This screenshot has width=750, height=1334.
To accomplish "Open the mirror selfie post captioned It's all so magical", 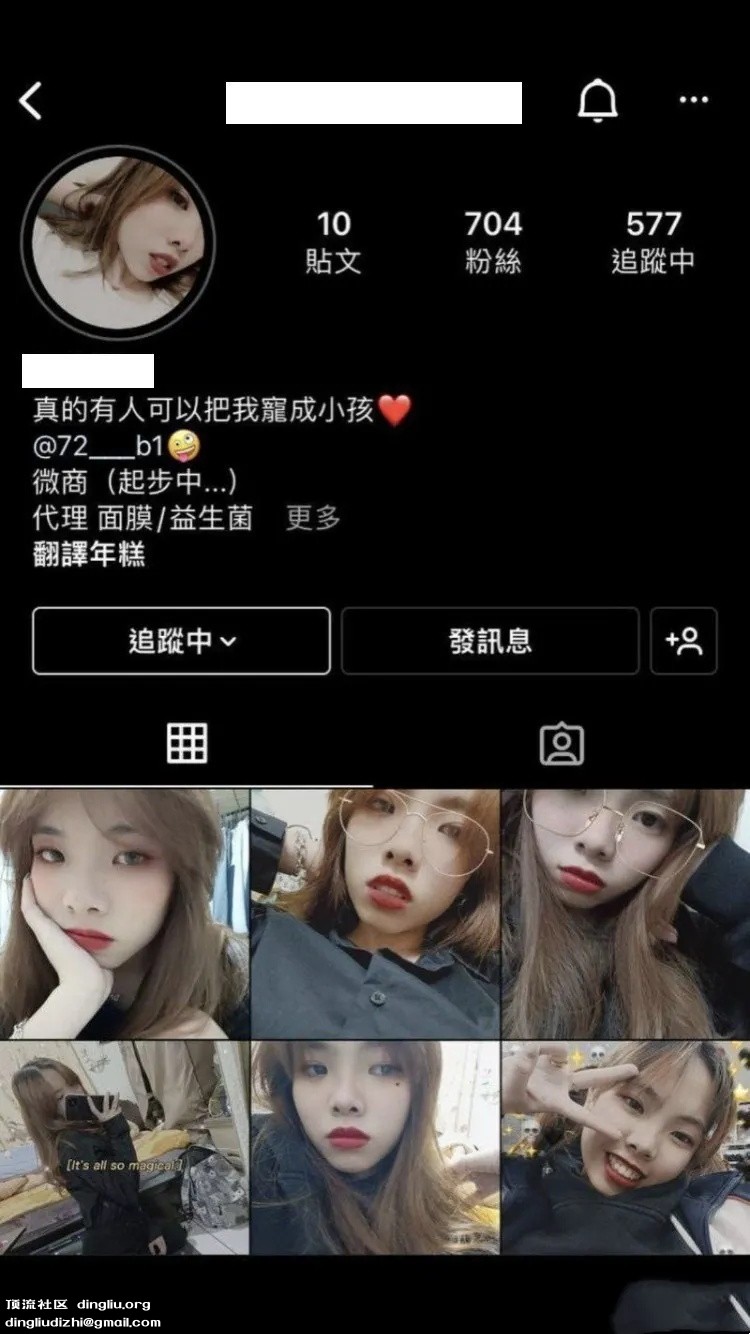I will [x=124, y=1148].
